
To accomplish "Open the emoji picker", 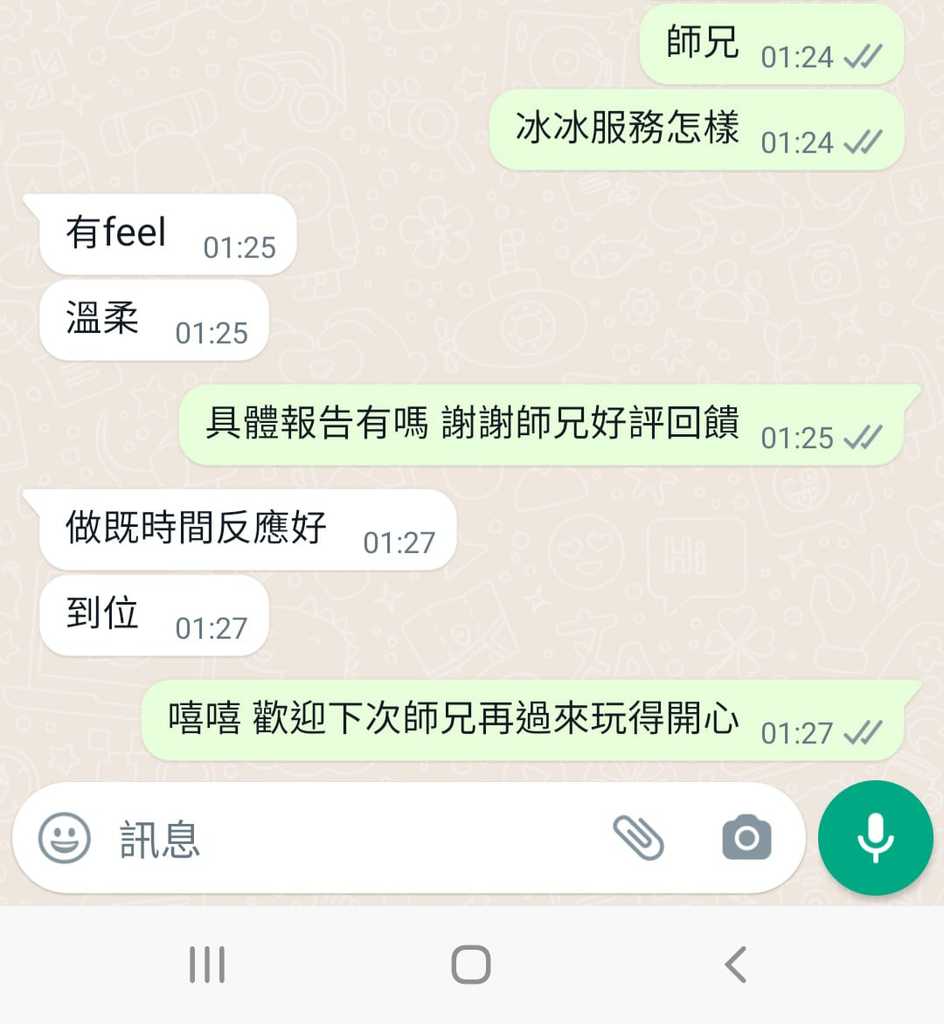I will 64,838.
